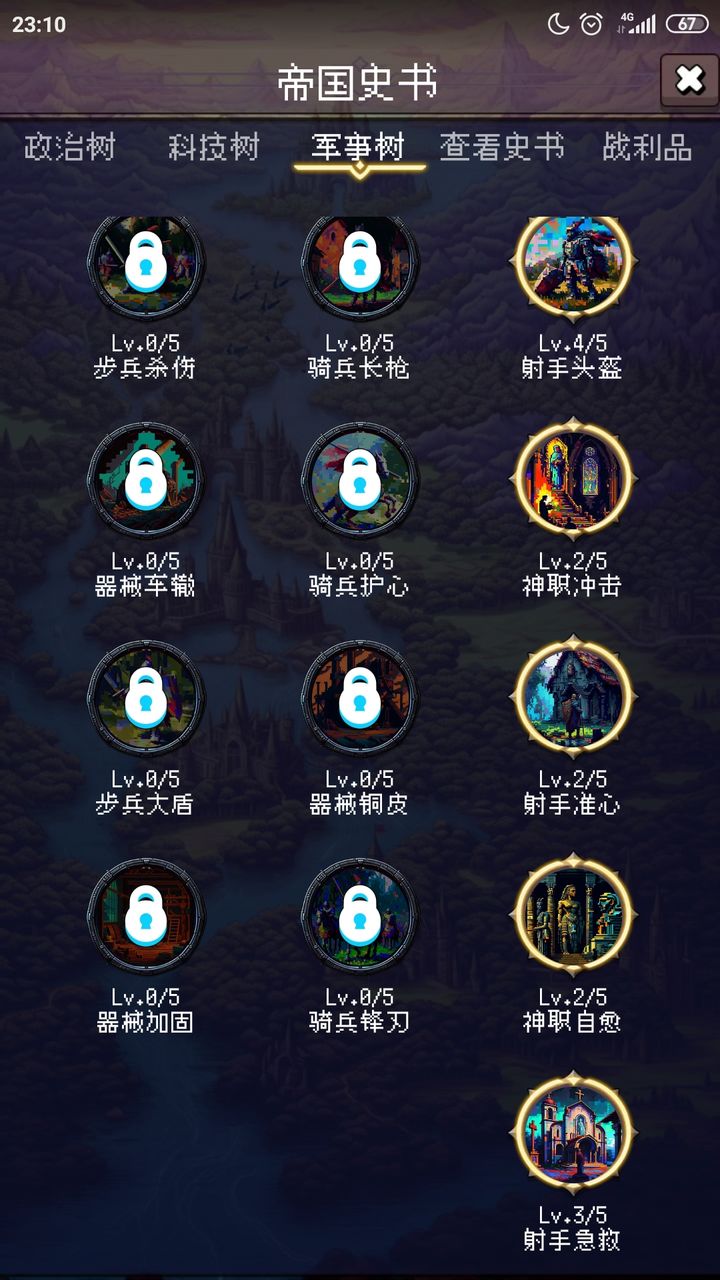The image size is (720, 1280).
Task: Open the 神职自愈 skill node
Action: 574,914
